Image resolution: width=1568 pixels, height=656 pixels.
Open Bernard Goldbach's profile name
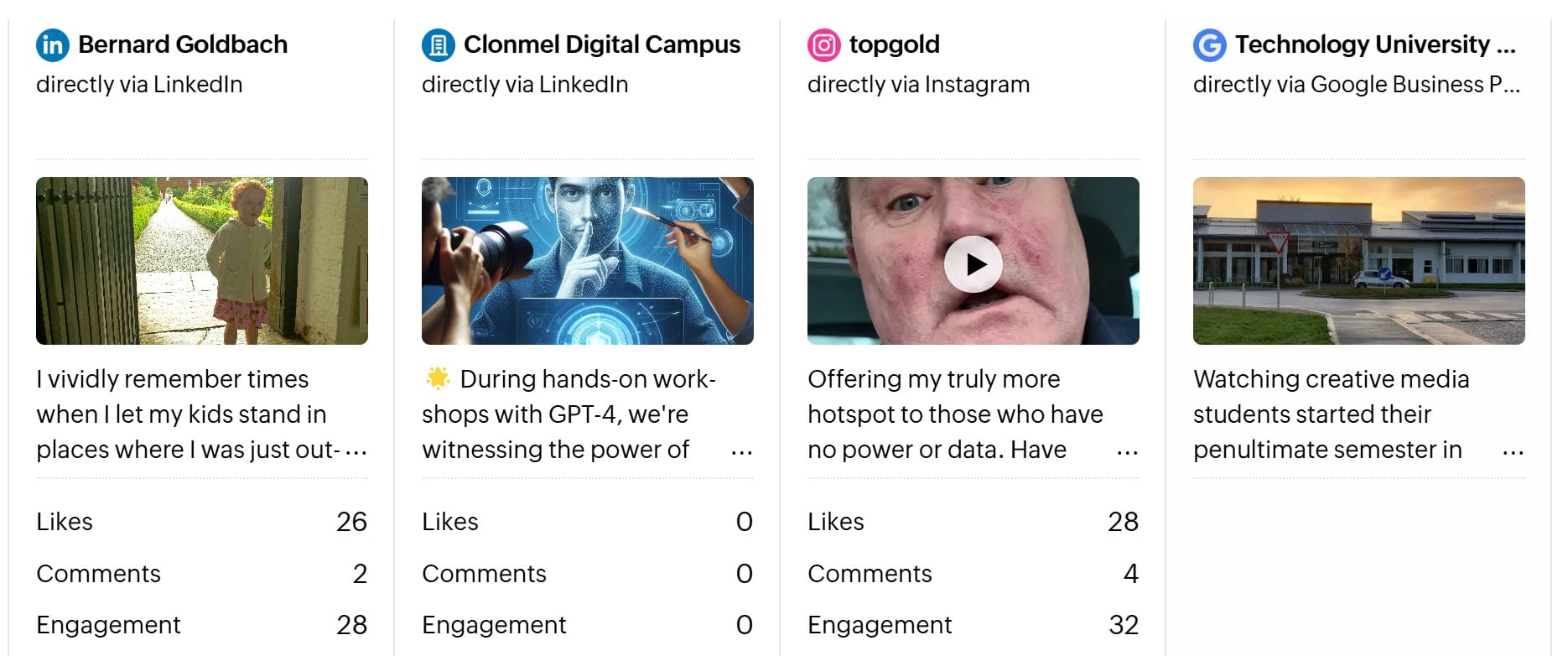click(182, 44)
